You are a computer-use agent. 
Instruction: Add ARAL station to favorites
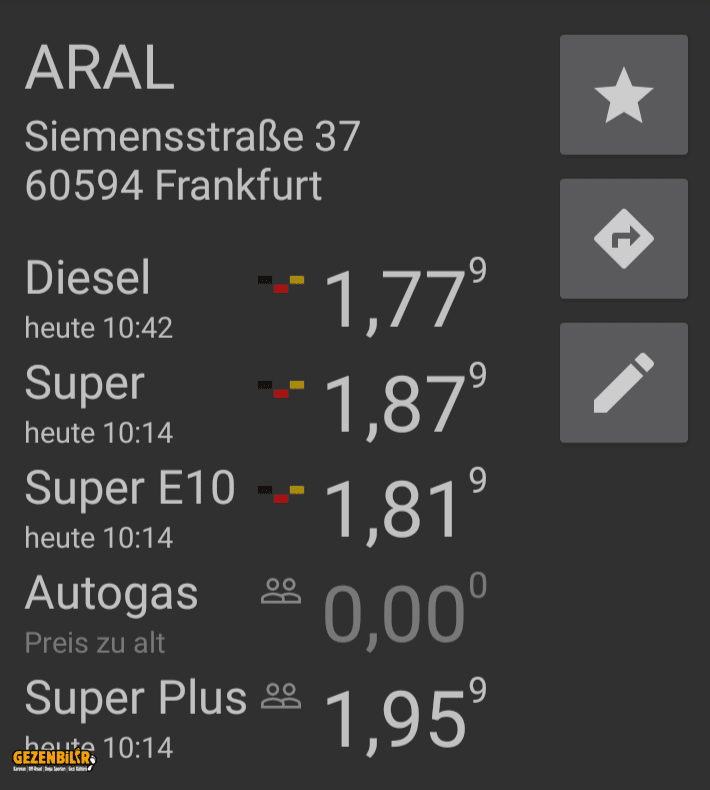pos(623,95)
